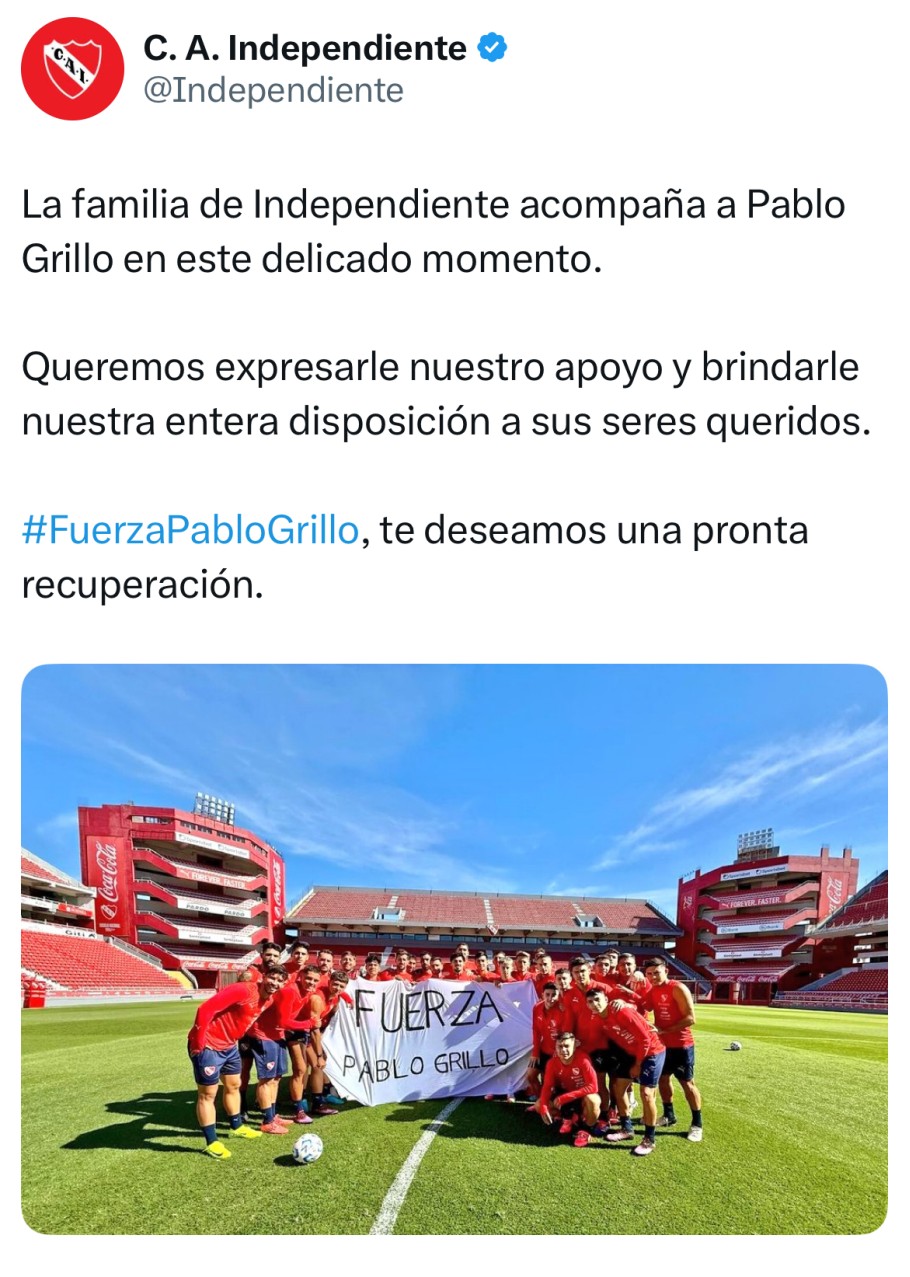The image size is (910, 1277).
Task: Open the C. A. Independiente profile picture
Action: (72, 69)
